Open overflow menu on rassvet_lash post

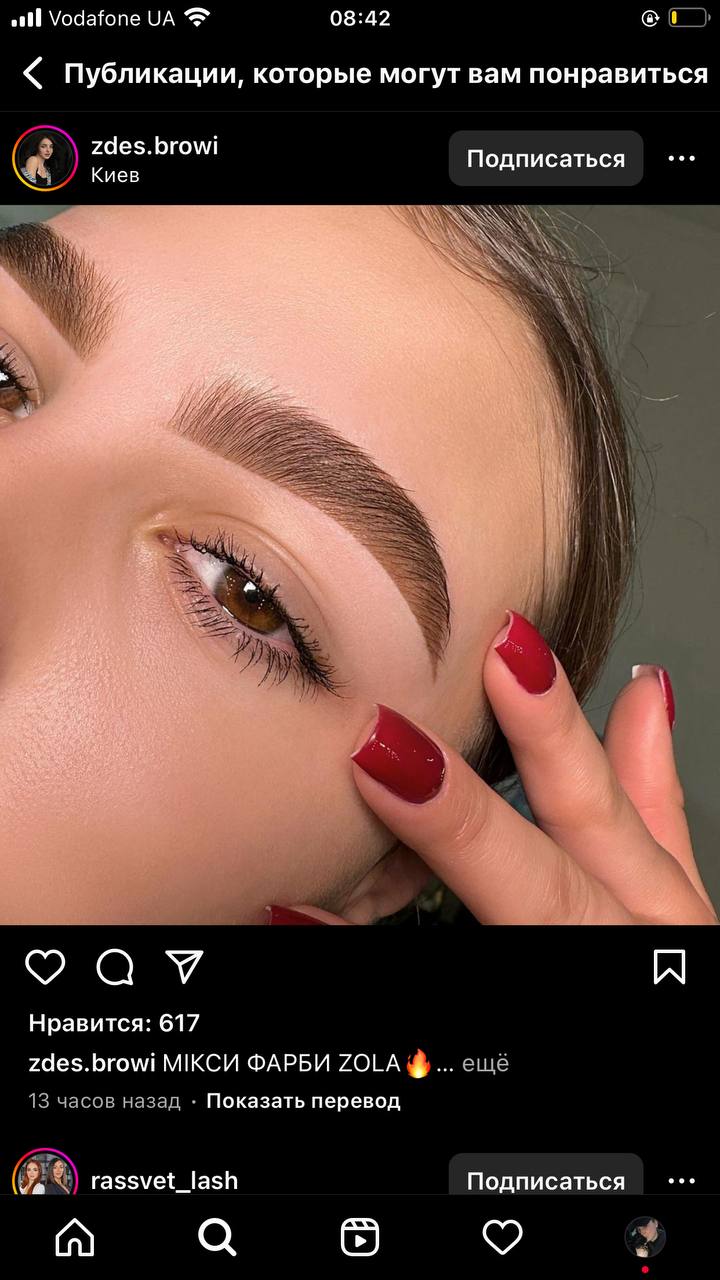pos(681,1181)
